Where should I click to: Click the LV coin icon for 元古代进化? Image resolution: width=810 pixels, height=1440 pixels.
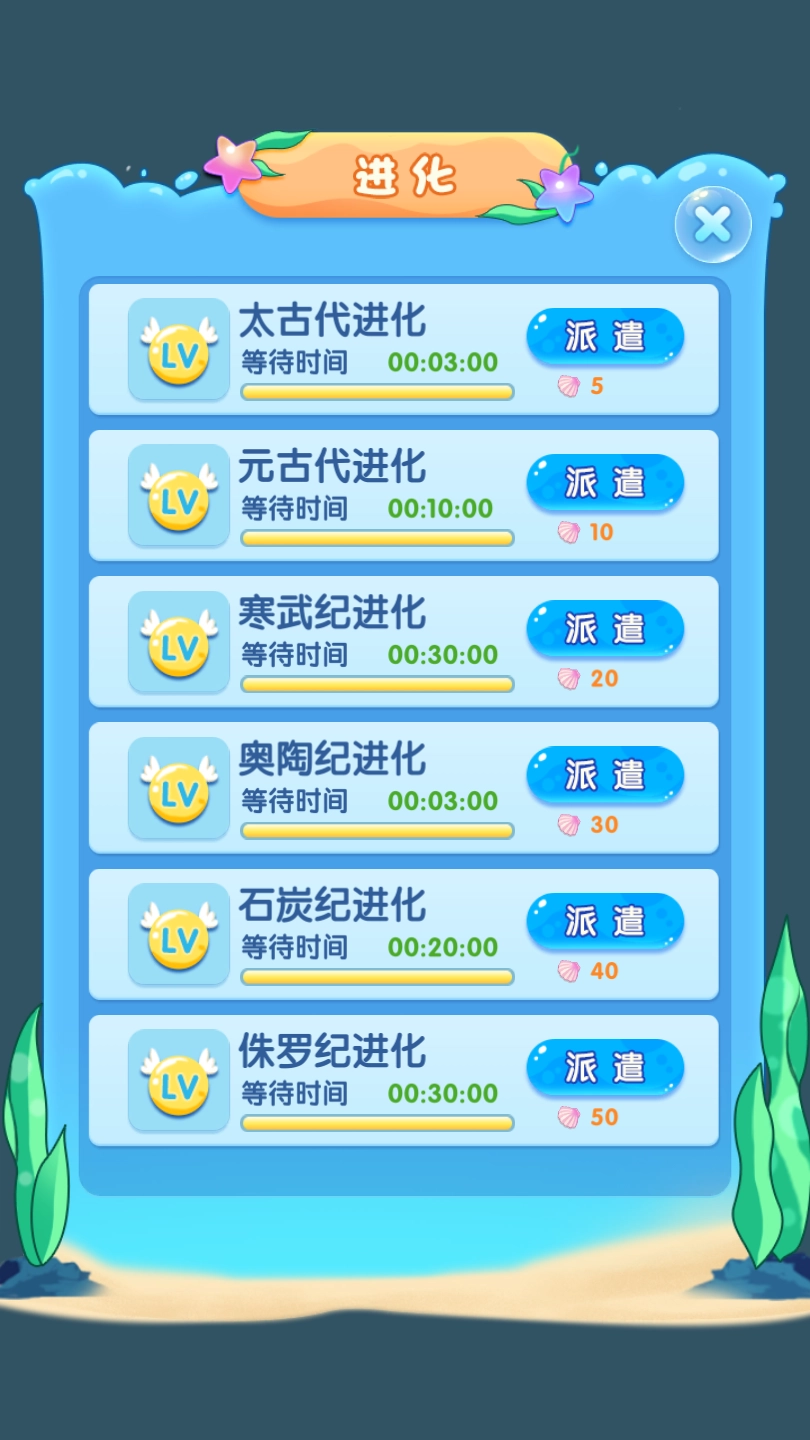pos(178,495)
